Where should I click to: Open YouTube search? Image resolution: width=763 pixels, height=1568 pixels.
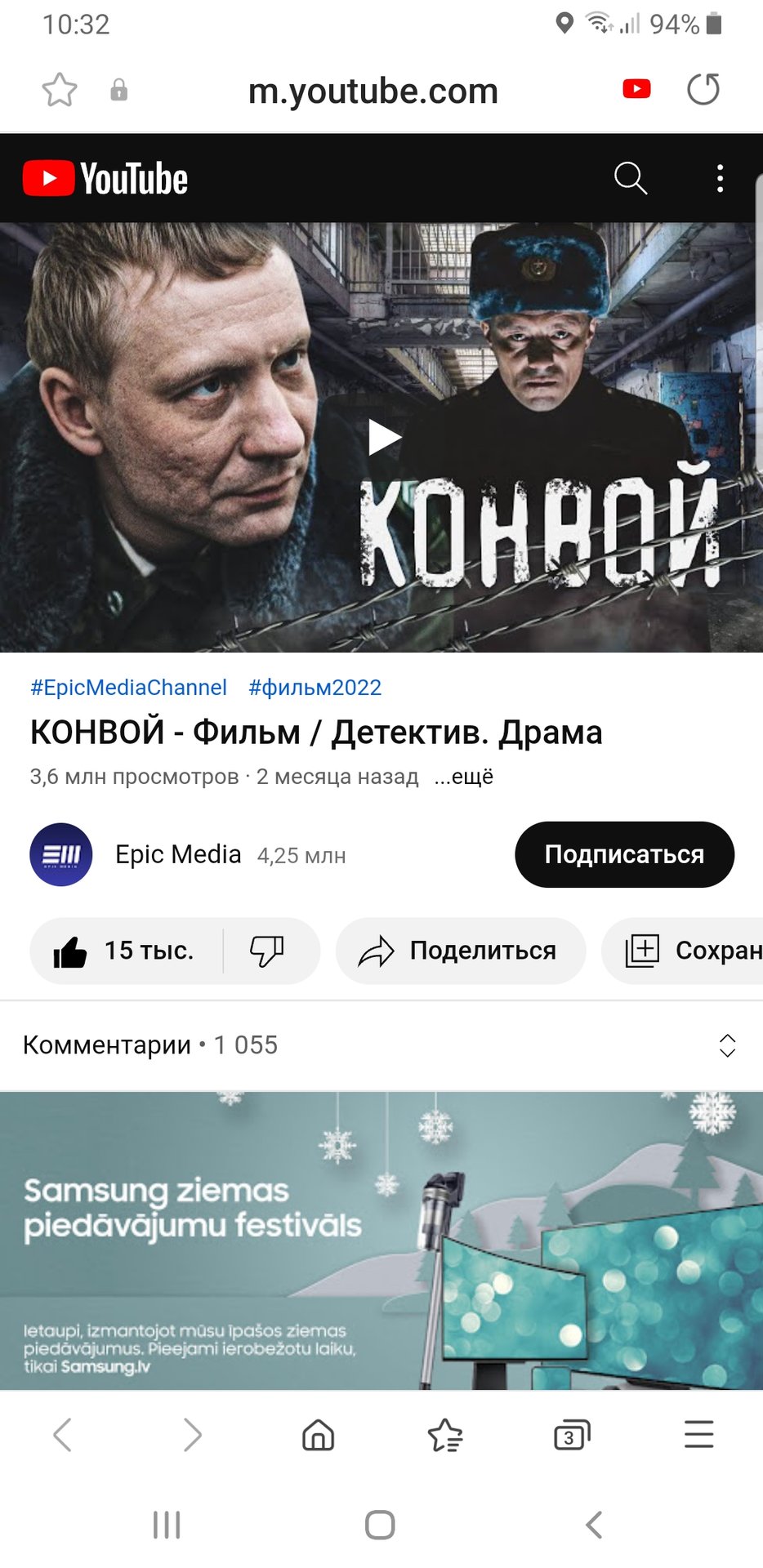(630, 178)
